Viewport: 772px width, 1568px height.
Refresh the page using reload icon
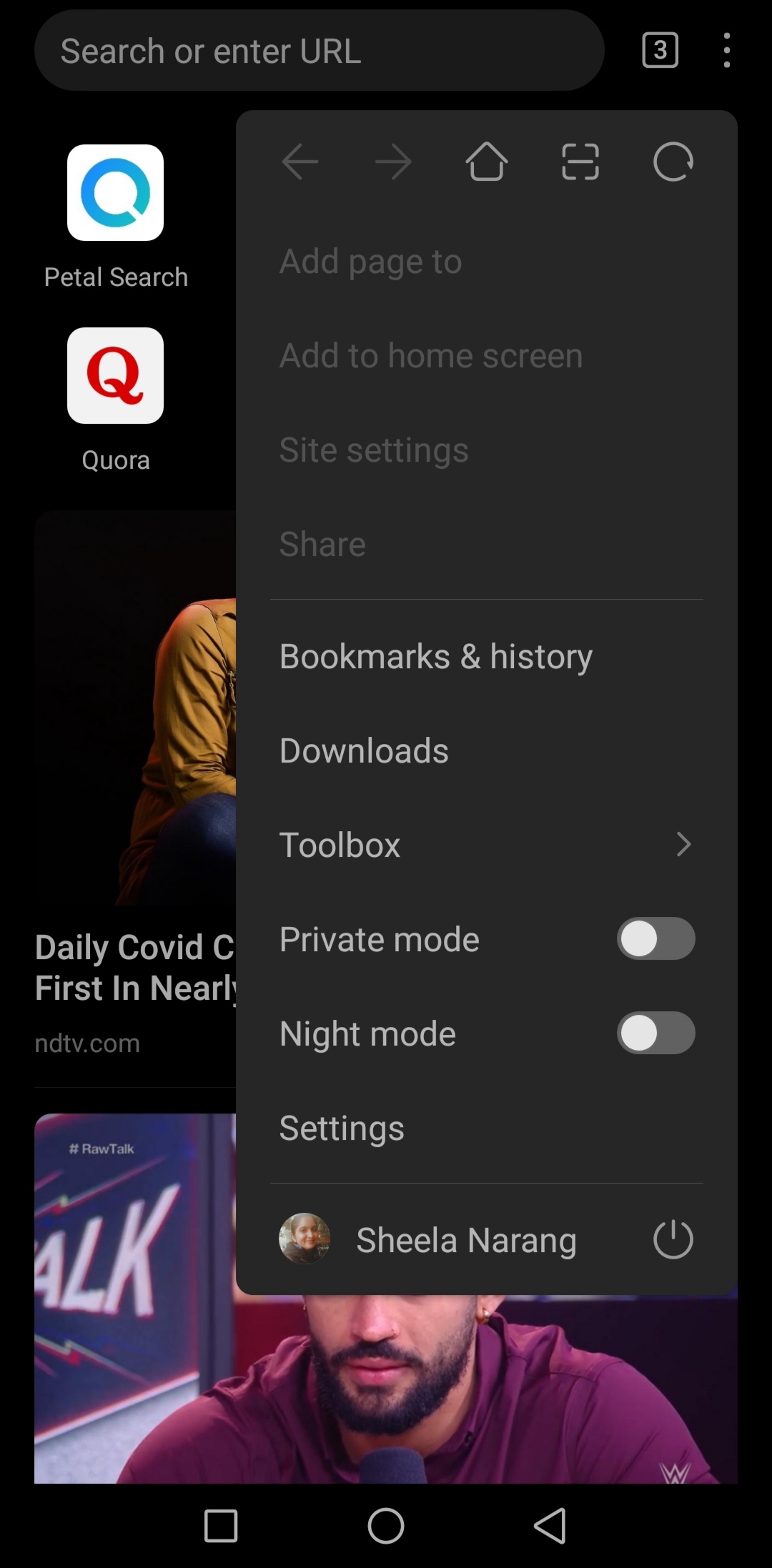point(673,162)
